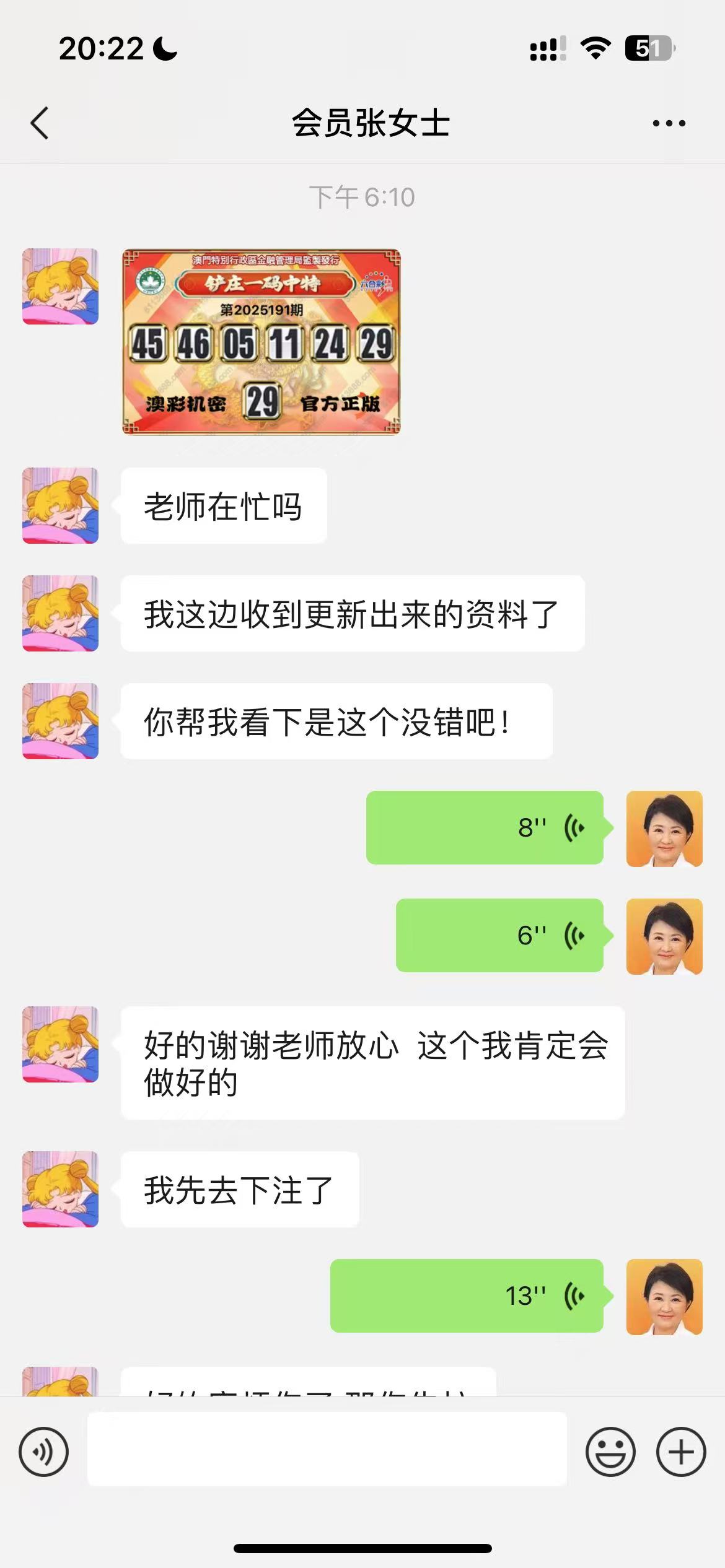Open the chat's three-dot overflow menu

point(669,123)
